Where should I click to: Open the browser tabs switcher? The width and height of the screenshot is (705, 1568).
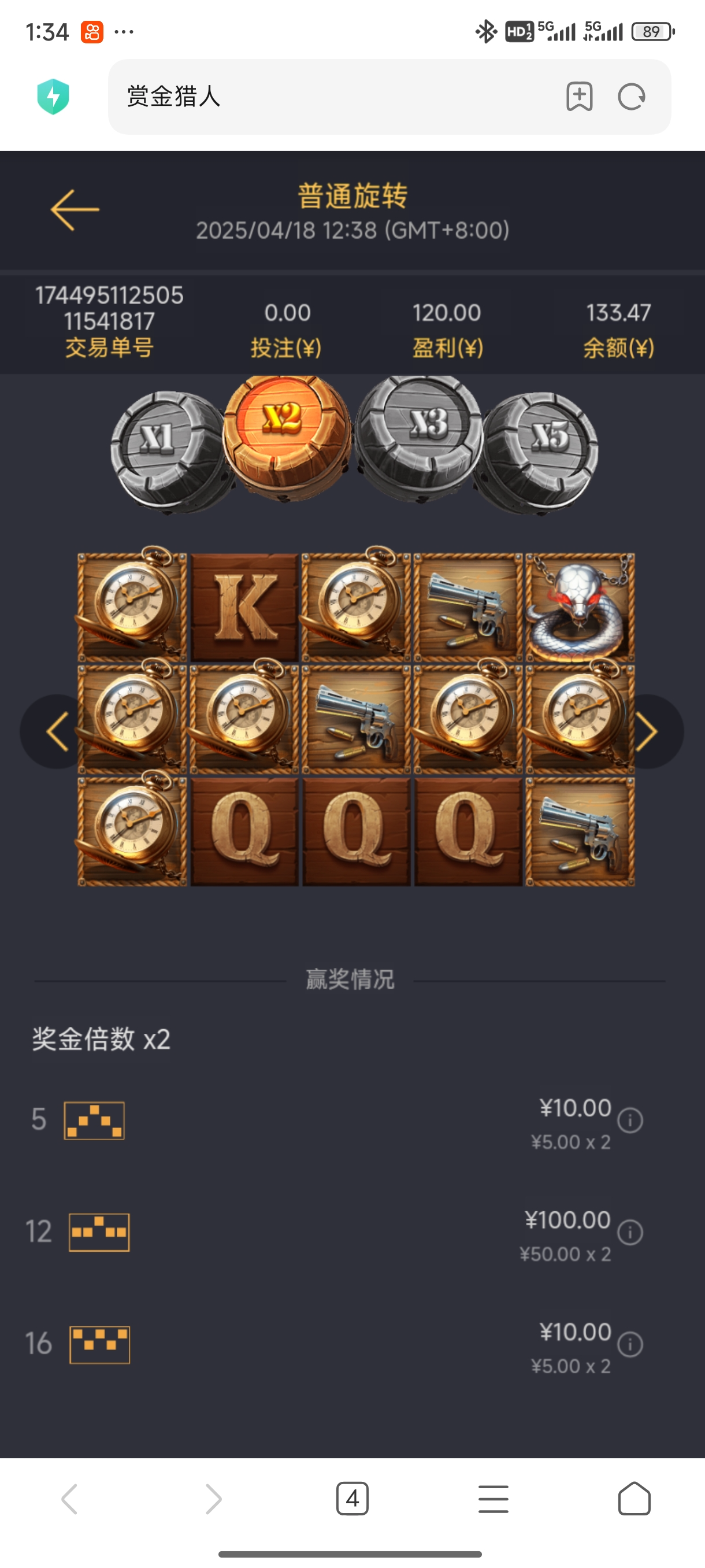pyautogui.click(x=352, y=1499)
